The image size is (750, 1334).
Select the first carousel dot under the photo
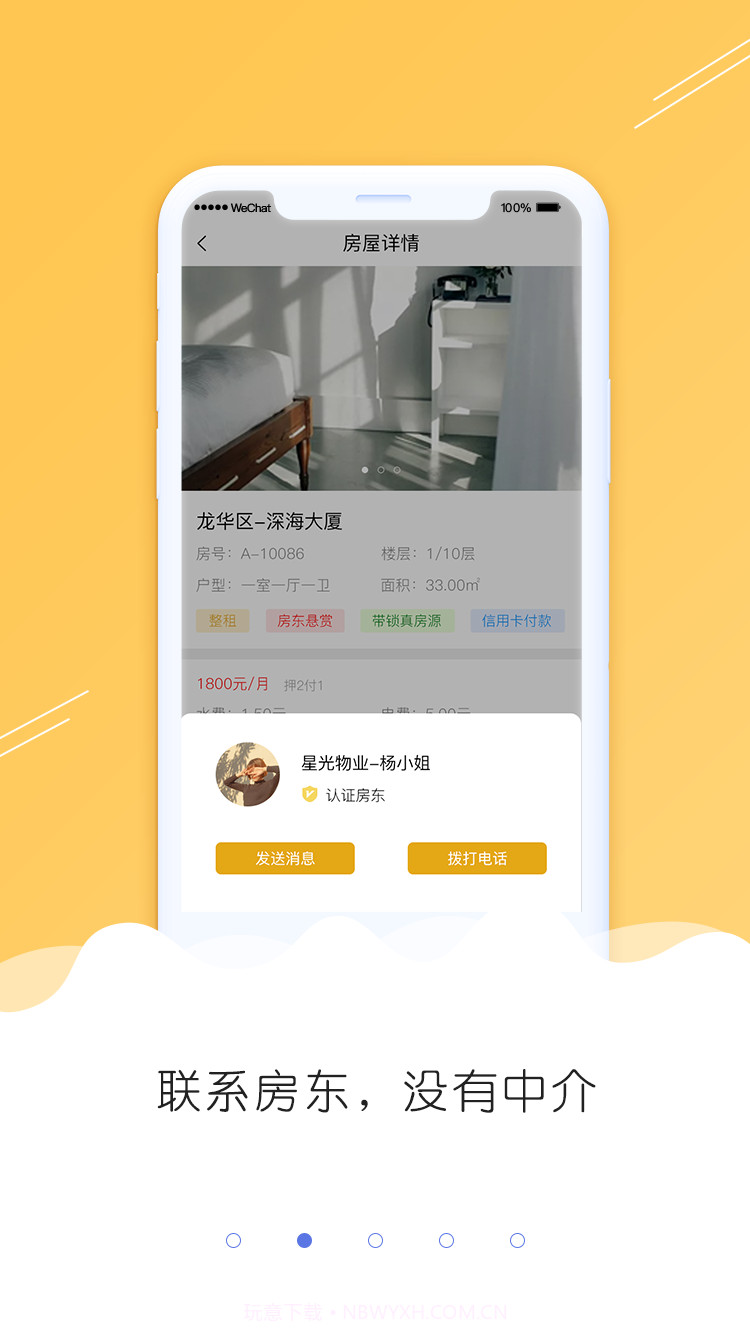[364, 469]
